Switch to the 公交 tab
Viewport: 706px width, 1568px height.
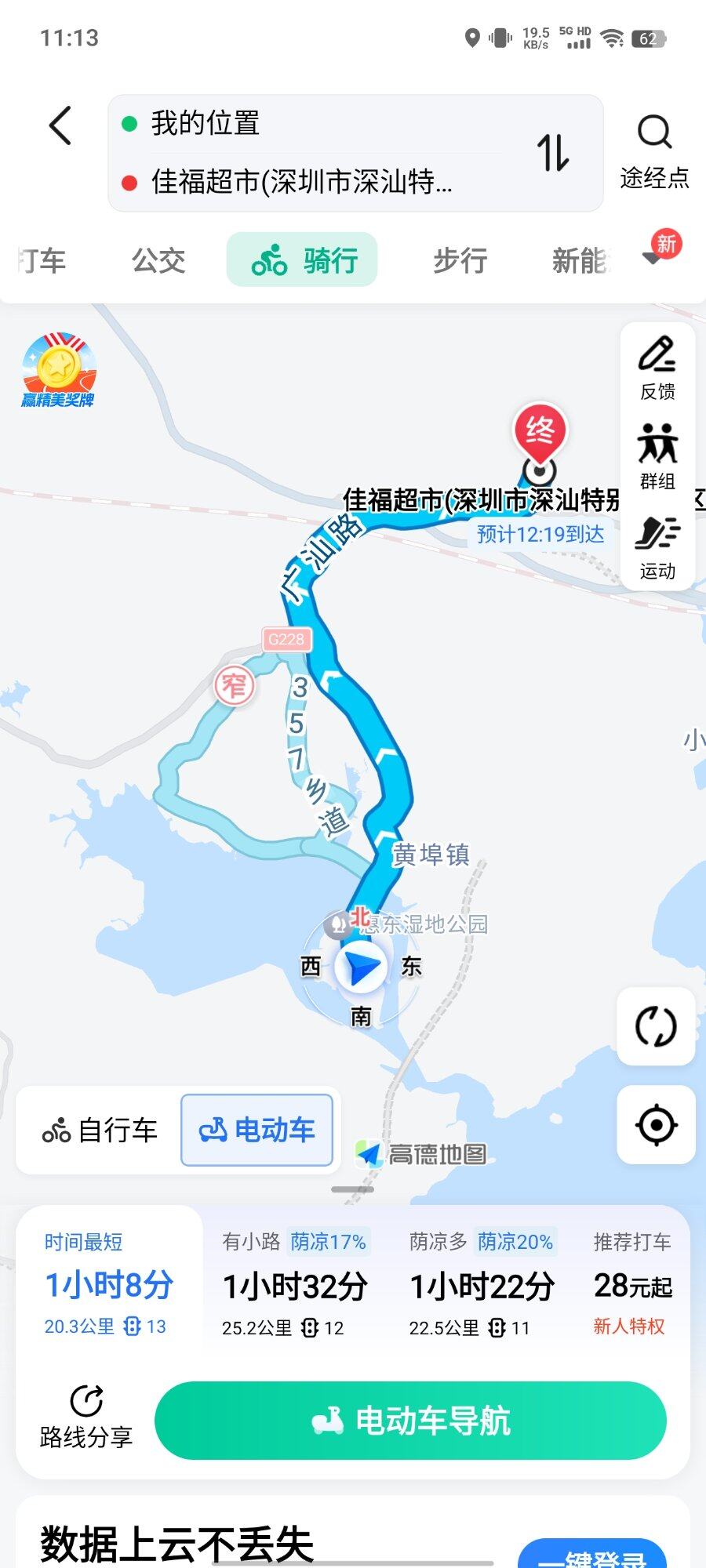(x=158, y=260)
